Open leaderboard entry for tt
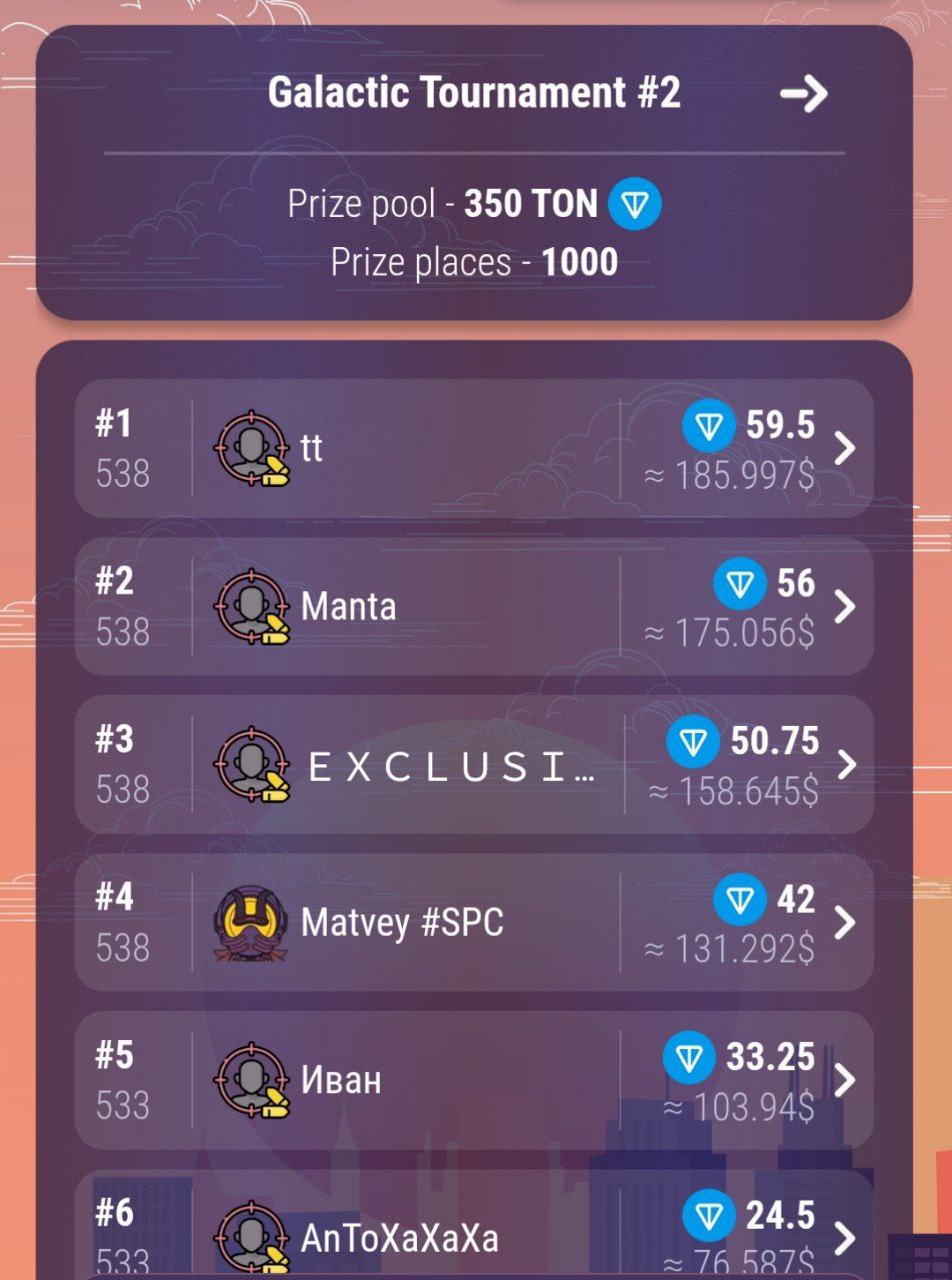This screenshot has width=952, height=1280. coord(474,448)
